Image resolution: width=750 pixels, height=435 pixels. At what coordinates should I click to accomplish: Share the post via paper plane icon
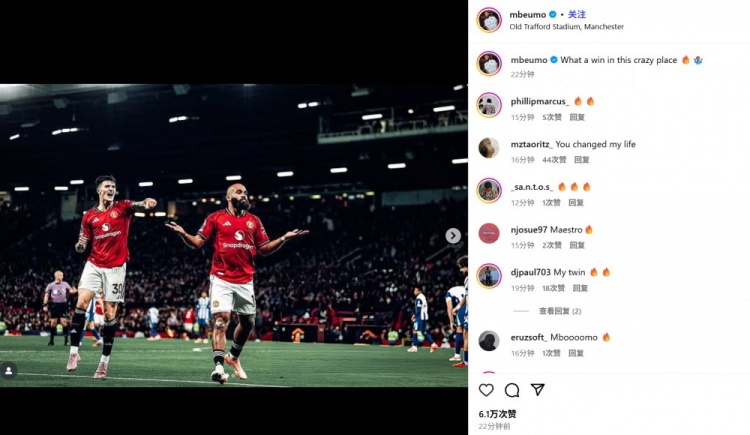538,390
